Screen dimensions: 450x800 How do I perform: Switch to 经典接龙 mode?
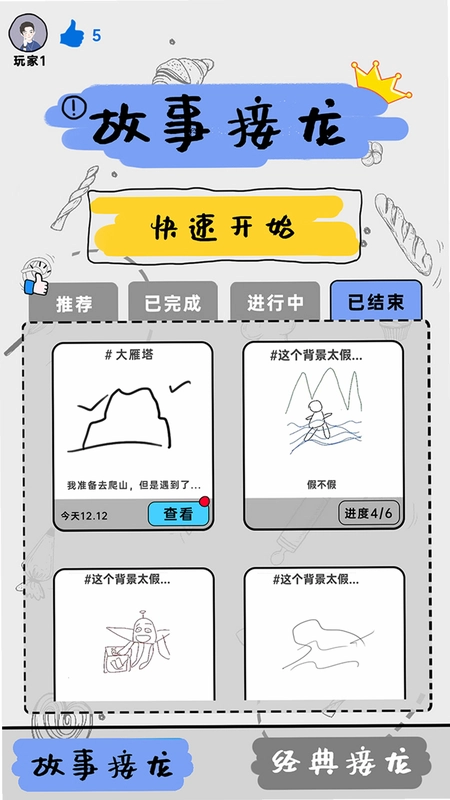coord(341,763)
